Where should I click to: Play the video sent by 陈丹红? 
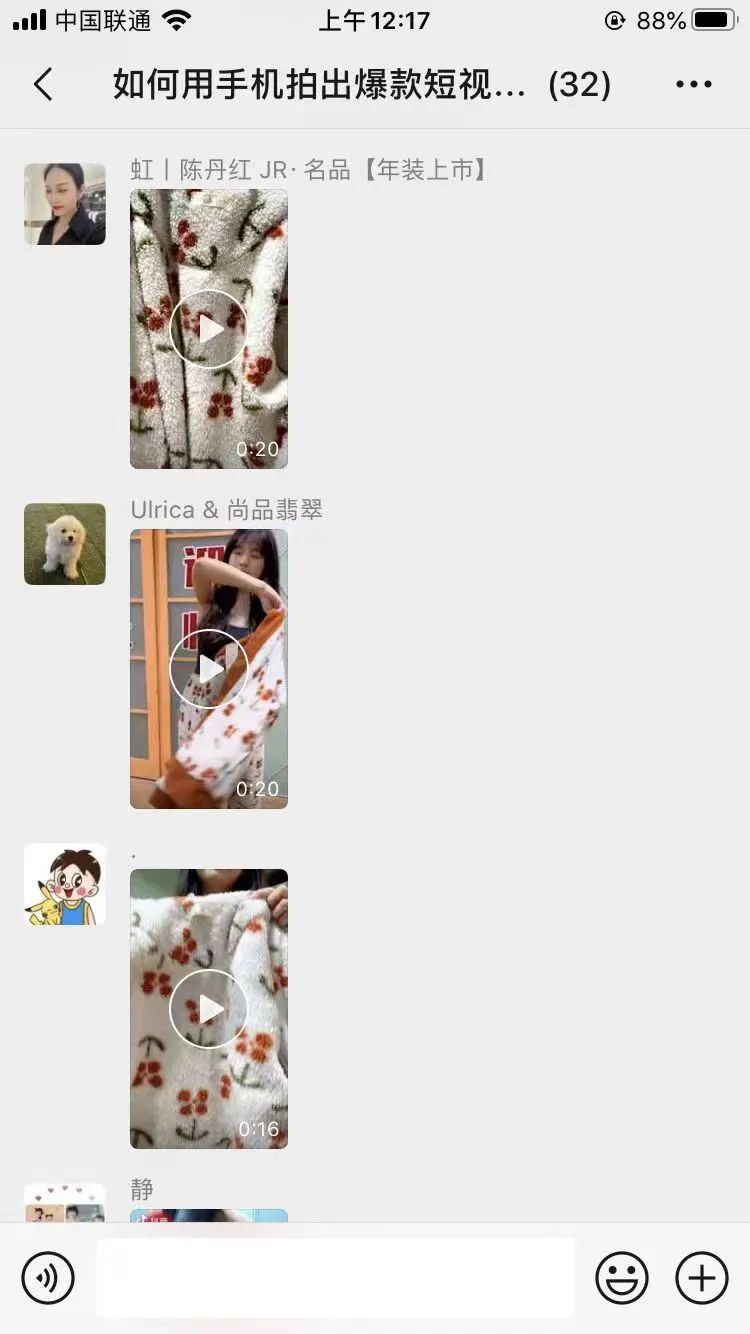tap(208, 329)
